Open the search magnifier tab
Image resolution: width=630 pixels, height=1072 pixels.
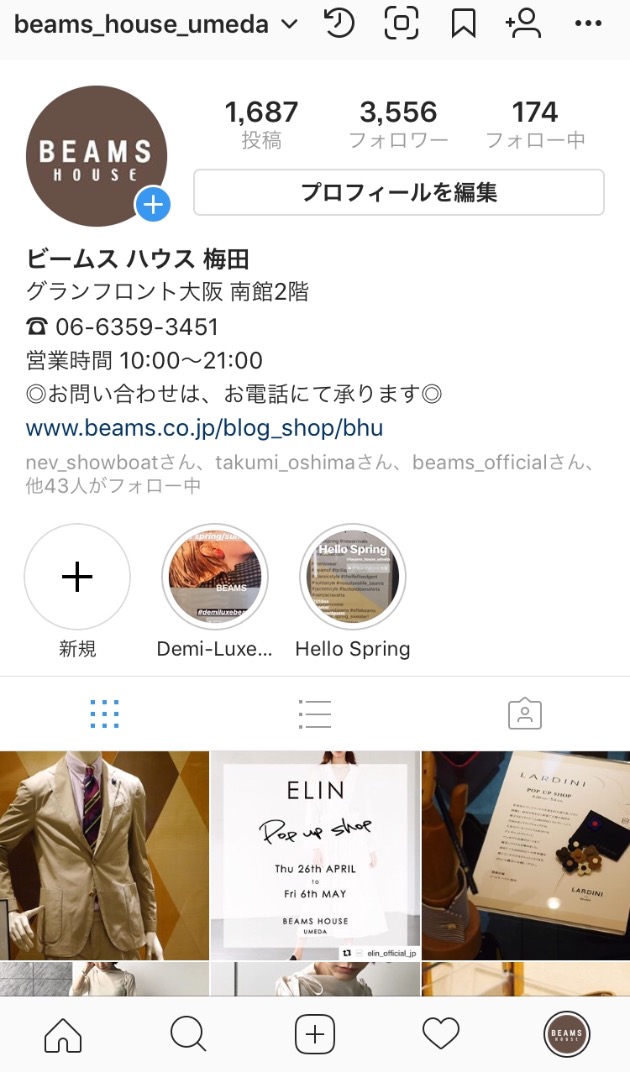188,1035
